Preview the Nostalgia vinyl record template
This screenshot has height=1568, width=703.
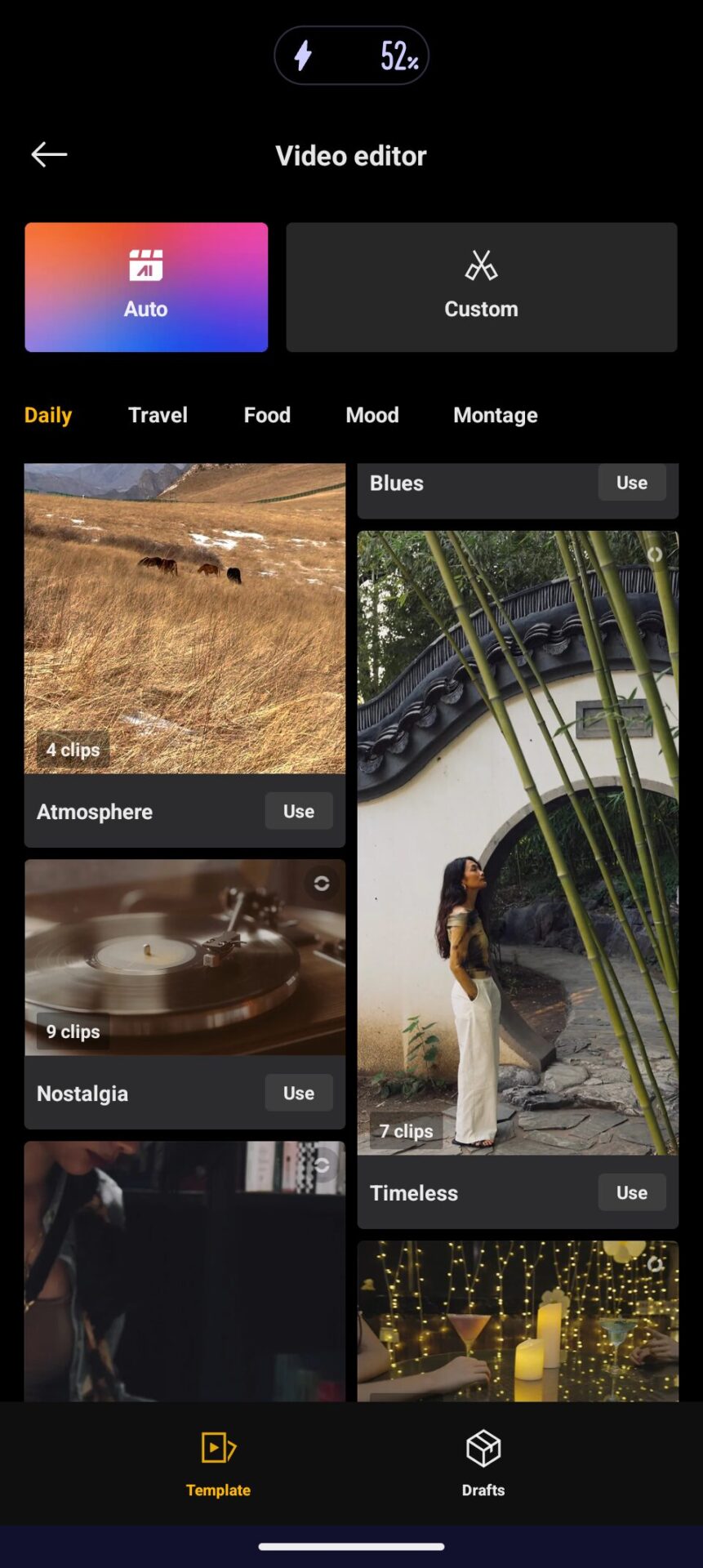pos(185,956)
